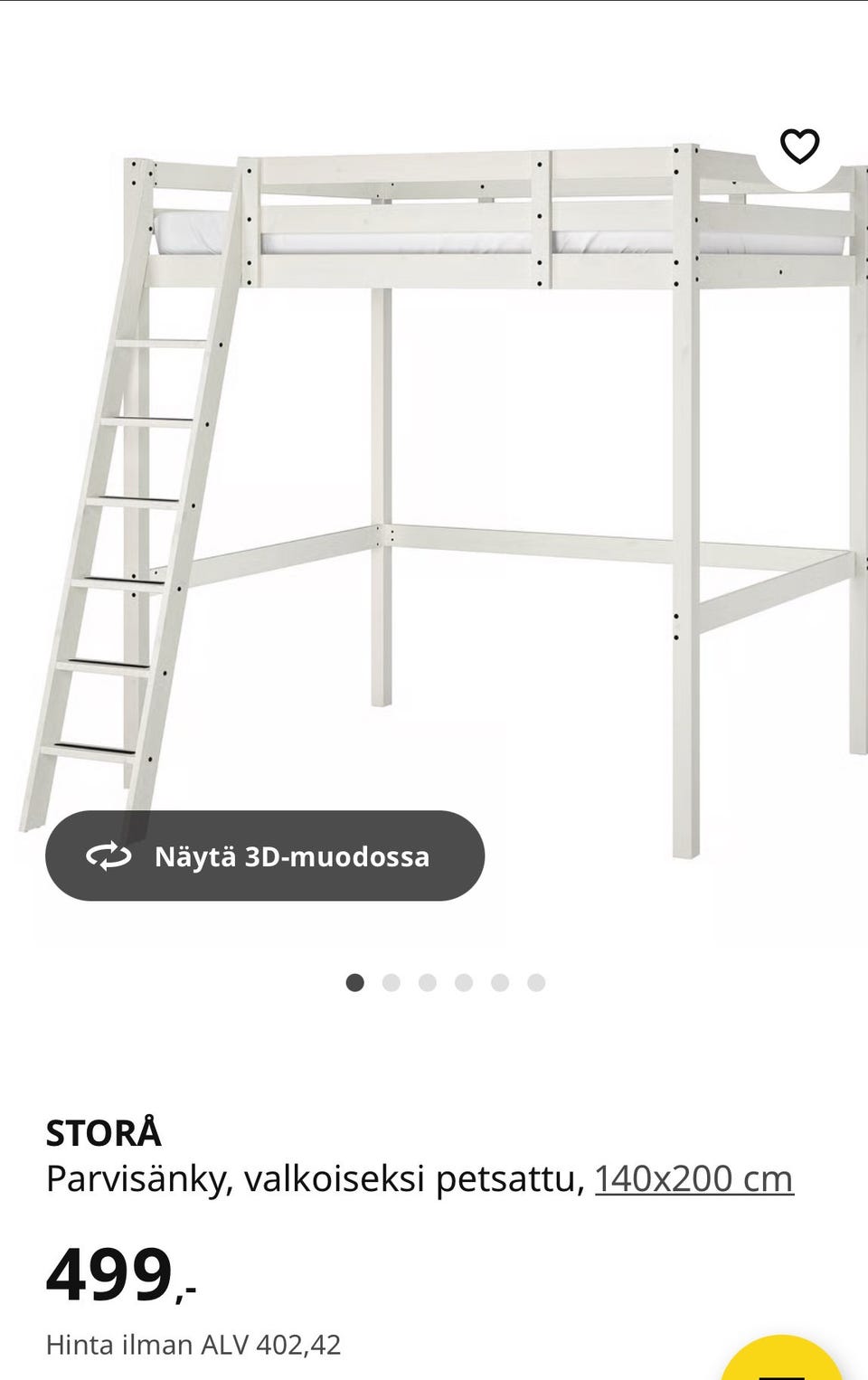The image size is (868, 1380).
Task: Tap the Näytä 3D-muodossa button
Action: [265, 855]
